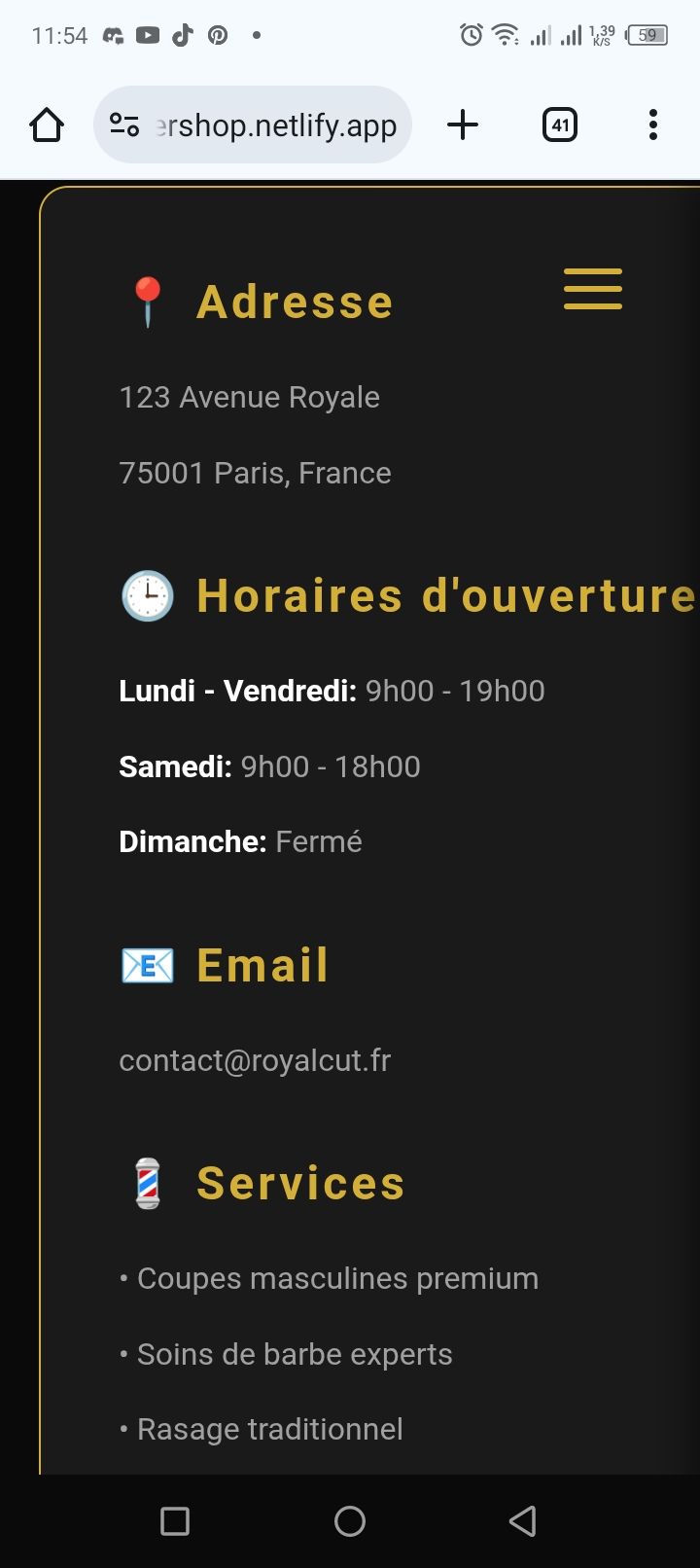This screenshot has width=700, height=1568.
Task: Tap the address bar showing netlify.app
Action: [x=276, y=125]
